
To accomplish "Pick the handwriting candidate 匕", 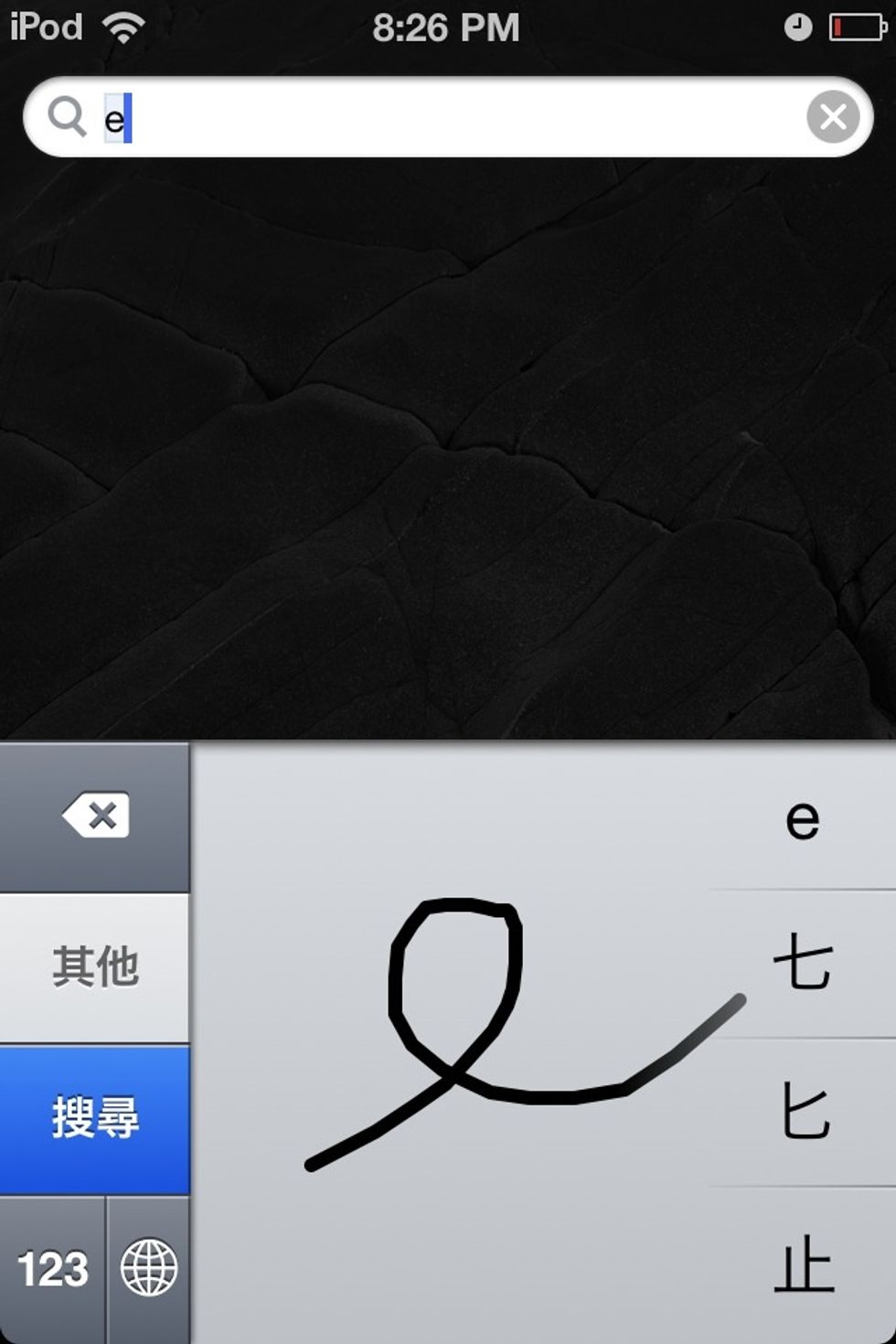I will pos(803,1113).
